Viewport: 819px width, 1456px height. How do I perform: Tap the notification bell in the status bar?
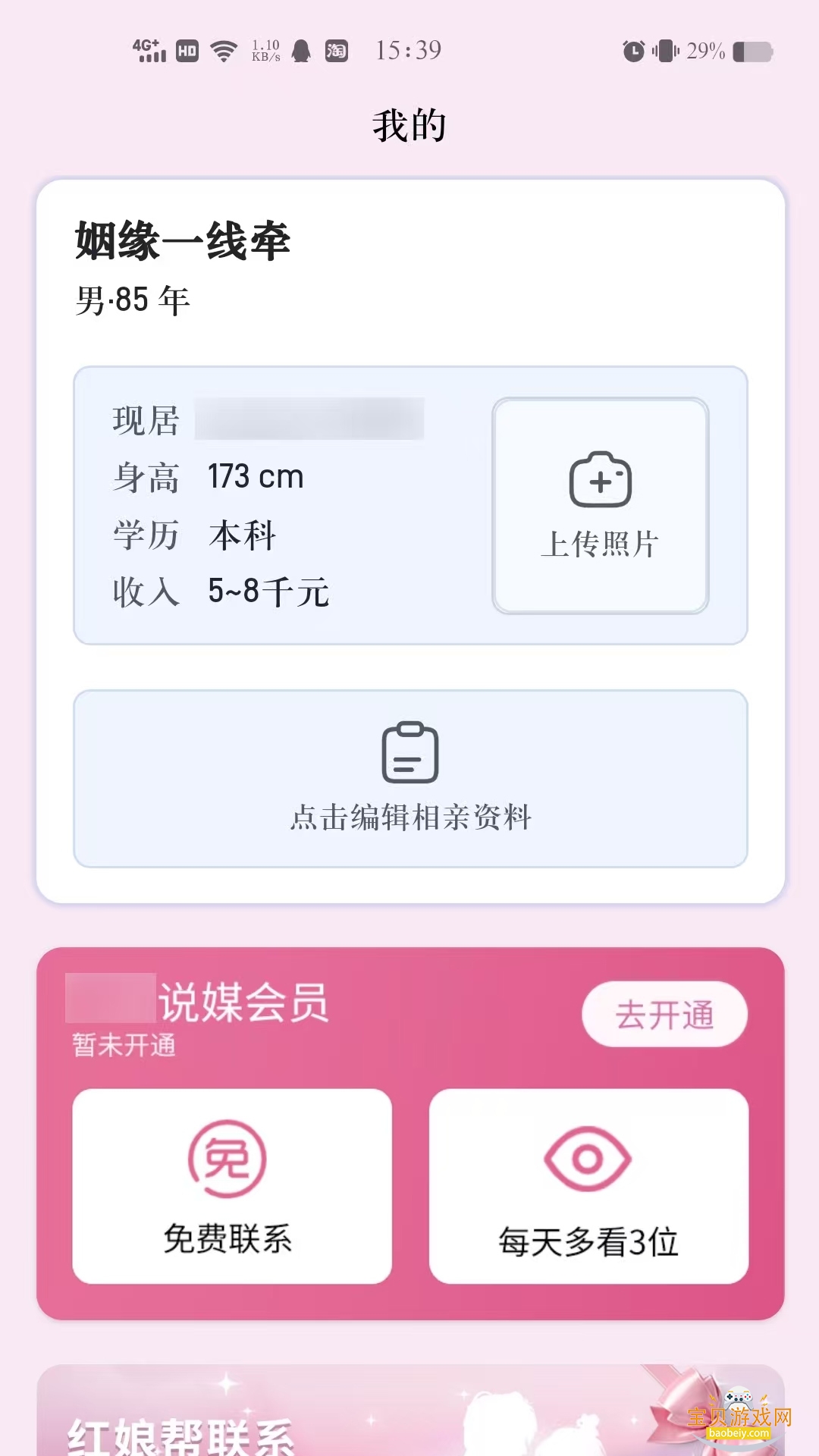(303, 50)
